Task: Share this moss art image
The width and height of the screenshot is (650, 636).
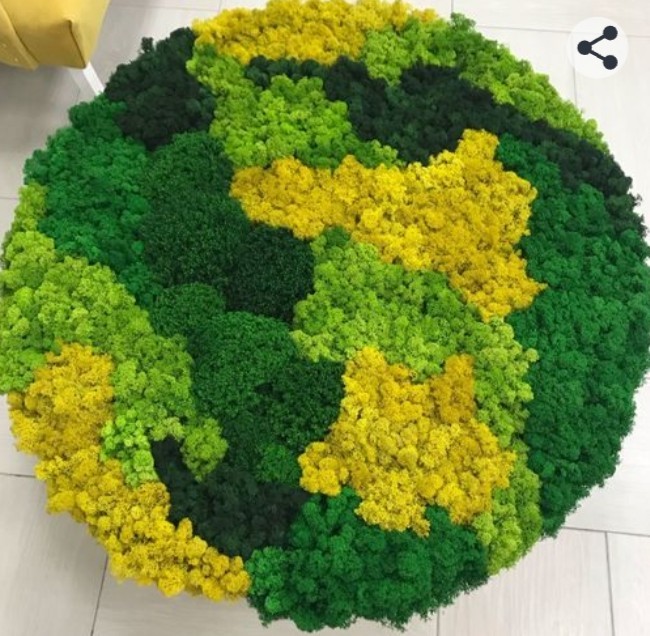Action: [x=597, y=48]
